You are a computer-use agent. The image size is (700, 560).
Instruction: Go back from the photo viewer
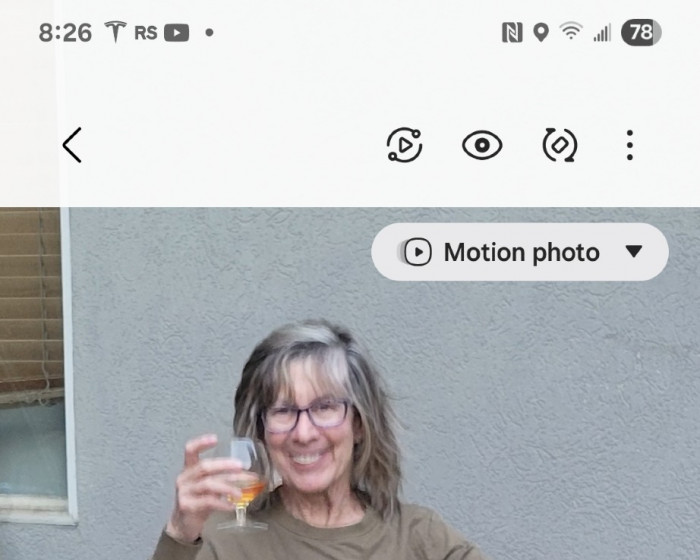(72, 146)
